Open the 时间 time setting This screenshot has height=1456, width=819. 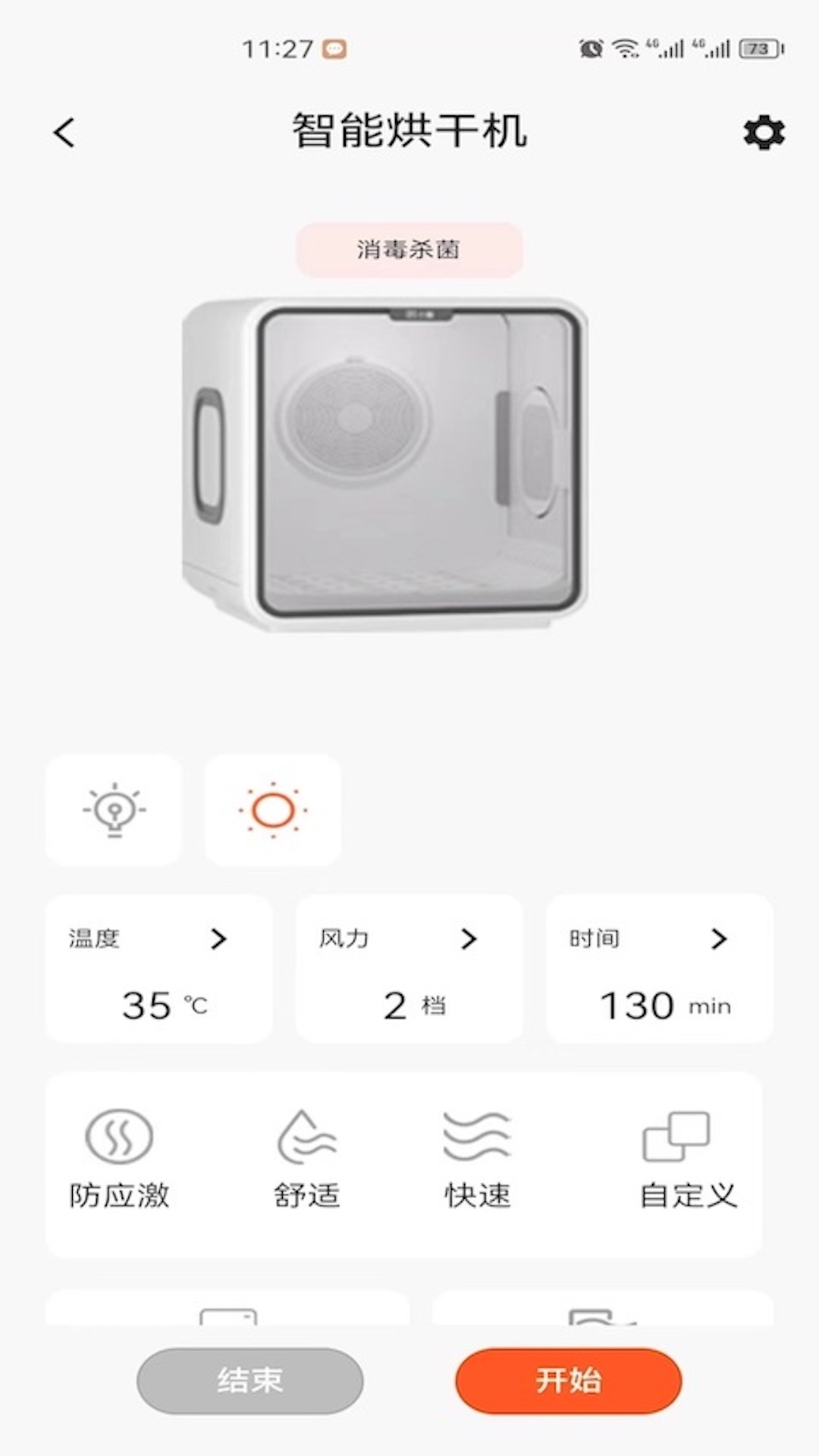pos(660,968)
